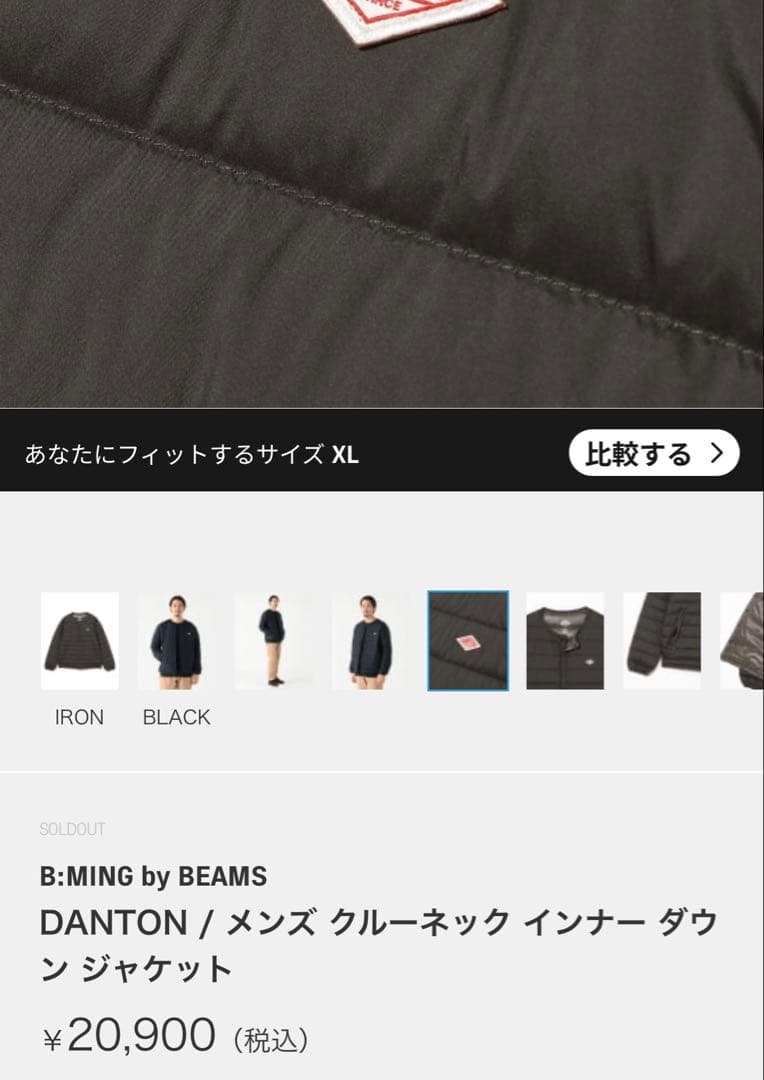Tap the recommended size XL banner

tap(195, 452)
